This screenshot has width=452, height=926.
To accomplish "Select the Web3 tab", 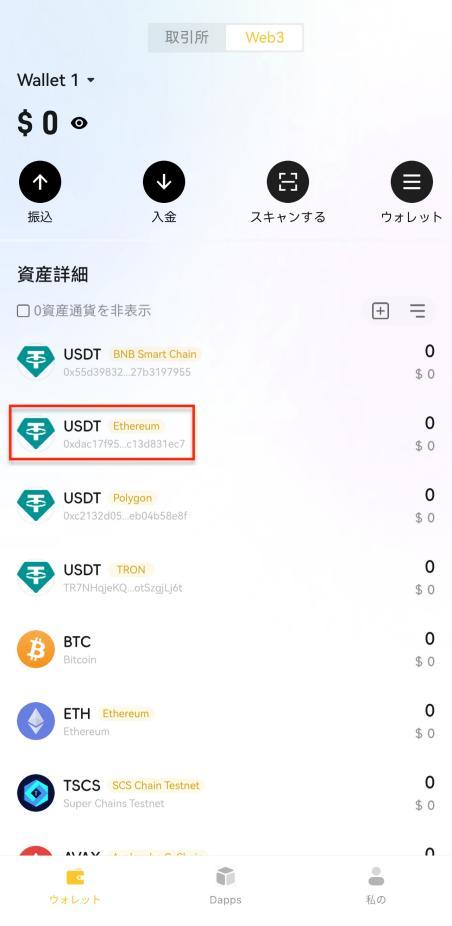I will [264, 38].
